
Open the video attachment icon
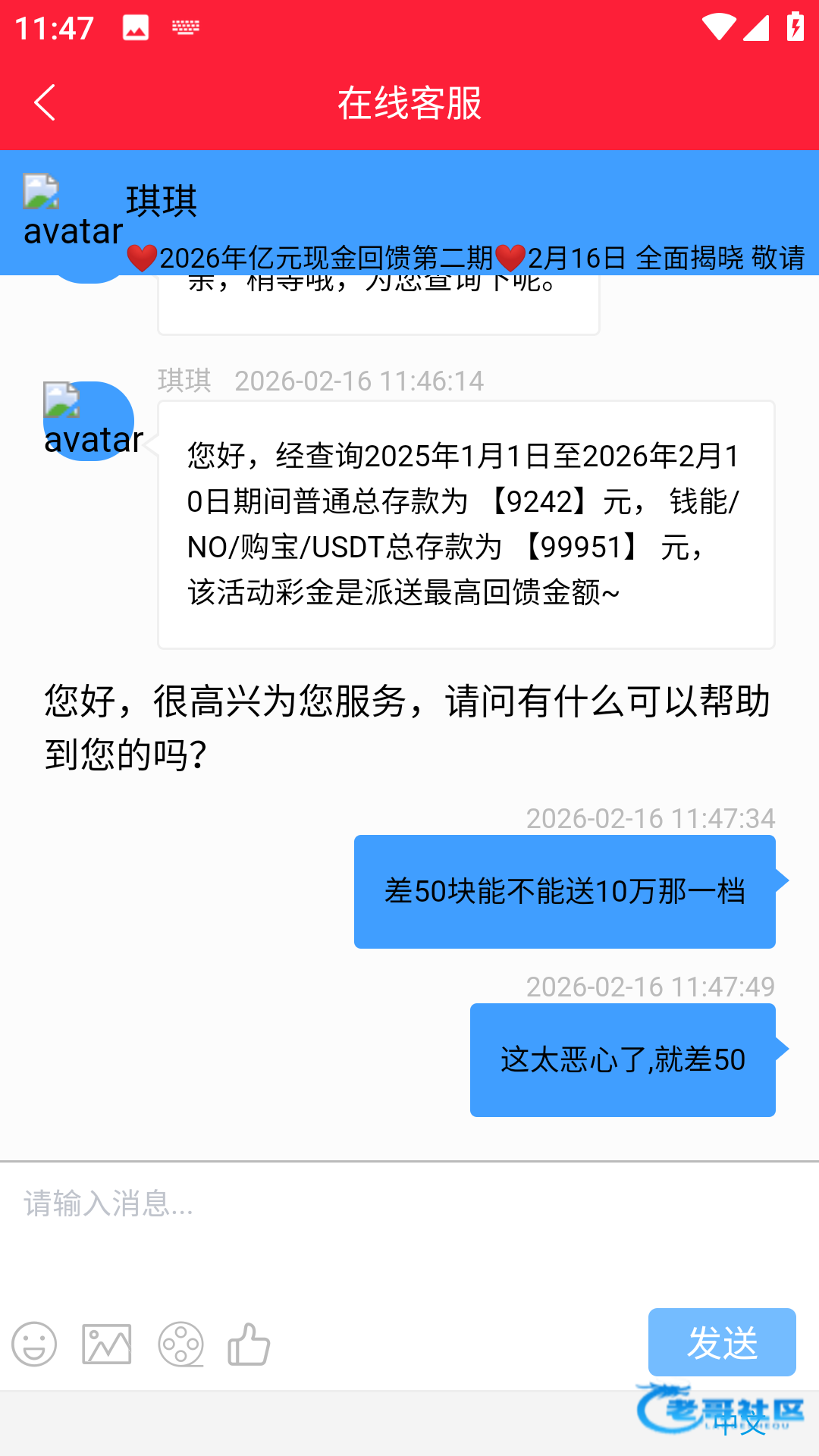180,1344
